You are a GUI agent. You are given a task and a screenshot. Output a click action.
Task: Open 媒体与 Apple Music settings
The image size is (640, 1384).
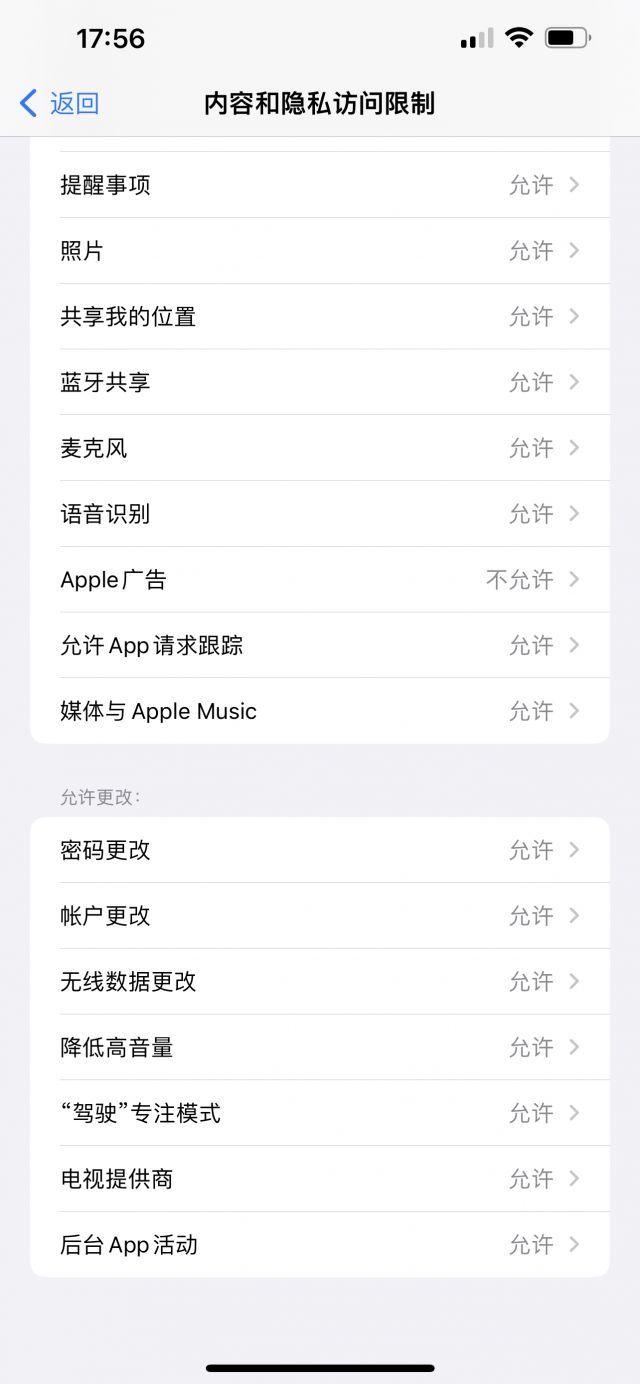tap(320, 711)
